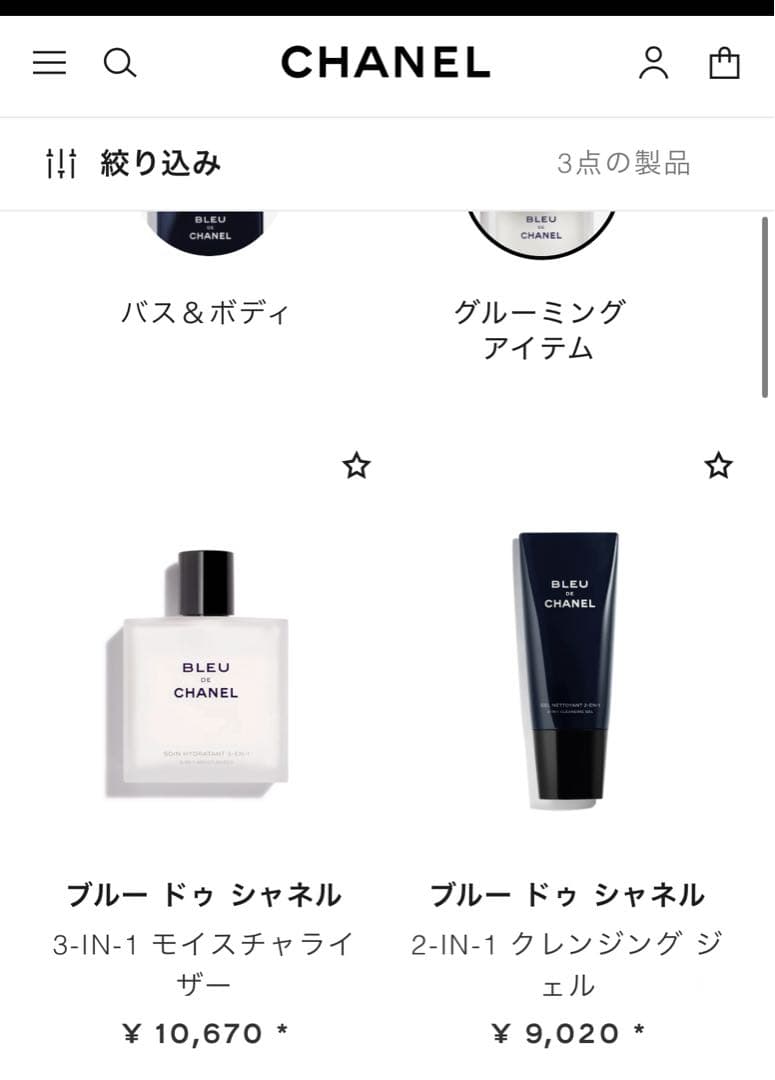Add 3-IN-1 モイスチャライザー to wishlist
775x1080 pixels.
tap(356, 465)
